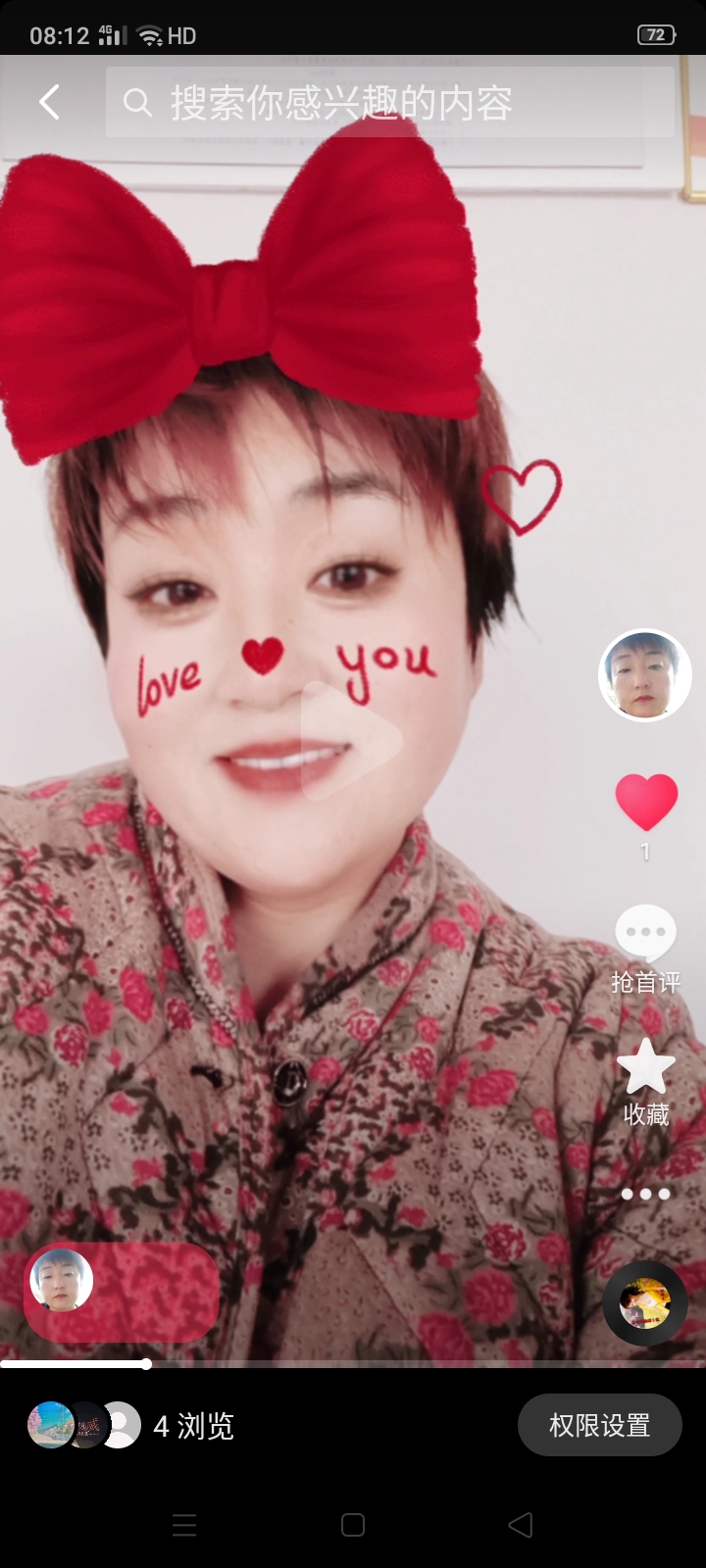The image size is (706, 1568).
Task: Play the paused video
Action: pos(351,740)
